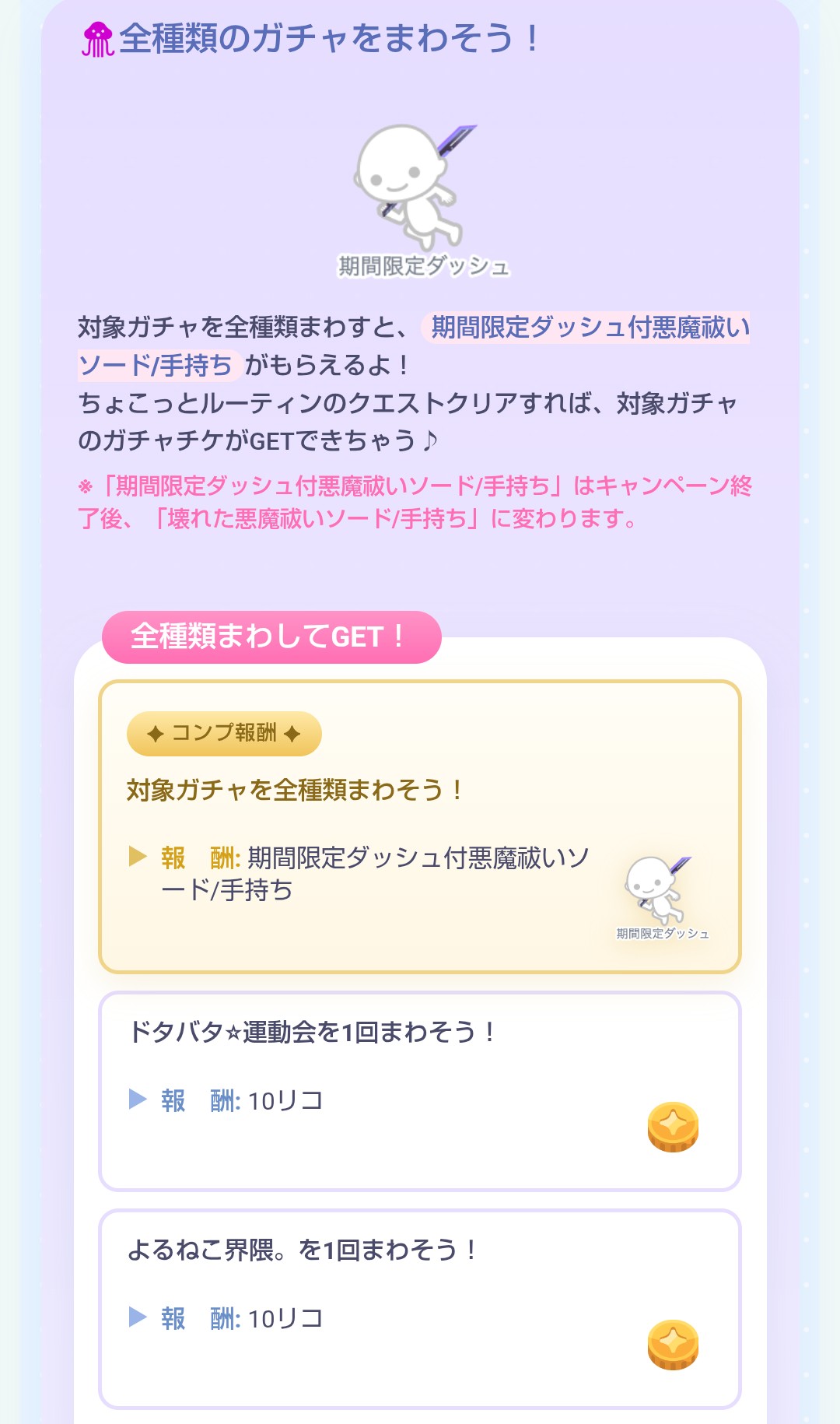Open the ドタバタ☆運動会 gacha mission card
Screen dimensions: 840x1424
click(420, 1091)
